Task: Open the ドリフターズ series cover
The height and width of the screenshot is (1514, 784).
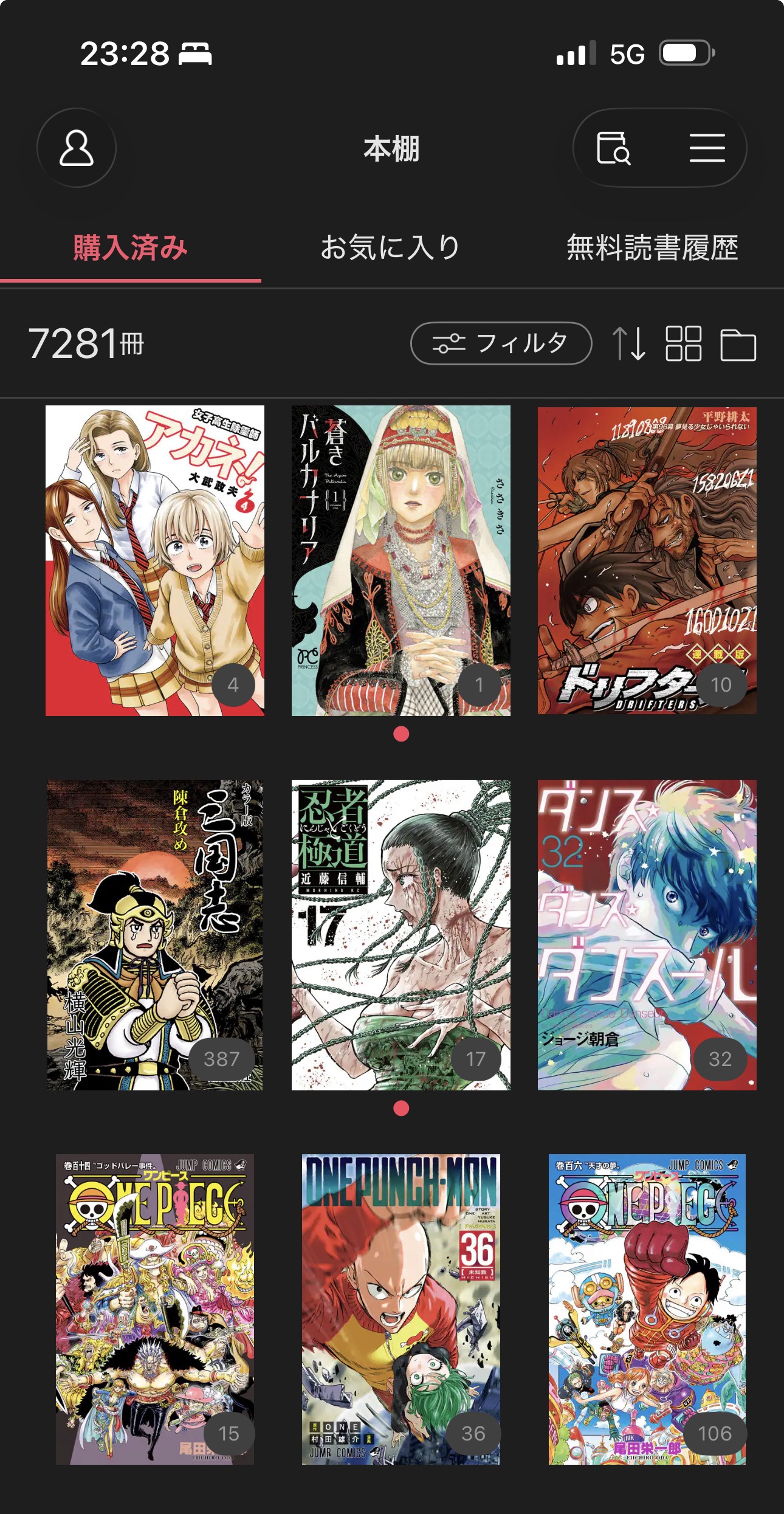Action: 647,560
